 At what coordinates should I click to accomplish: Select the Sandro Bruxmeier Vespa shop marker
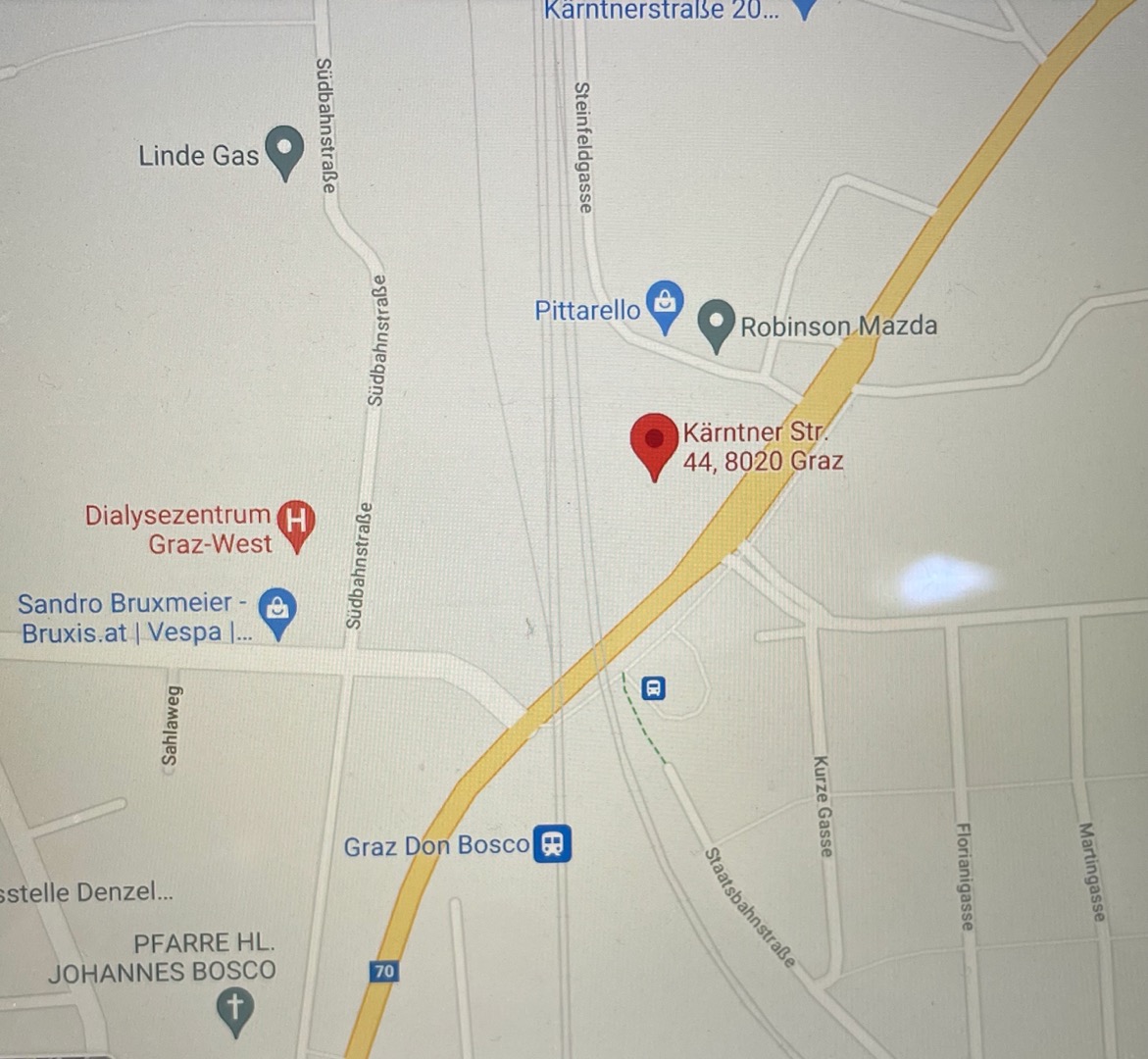[x=277, y=611]
